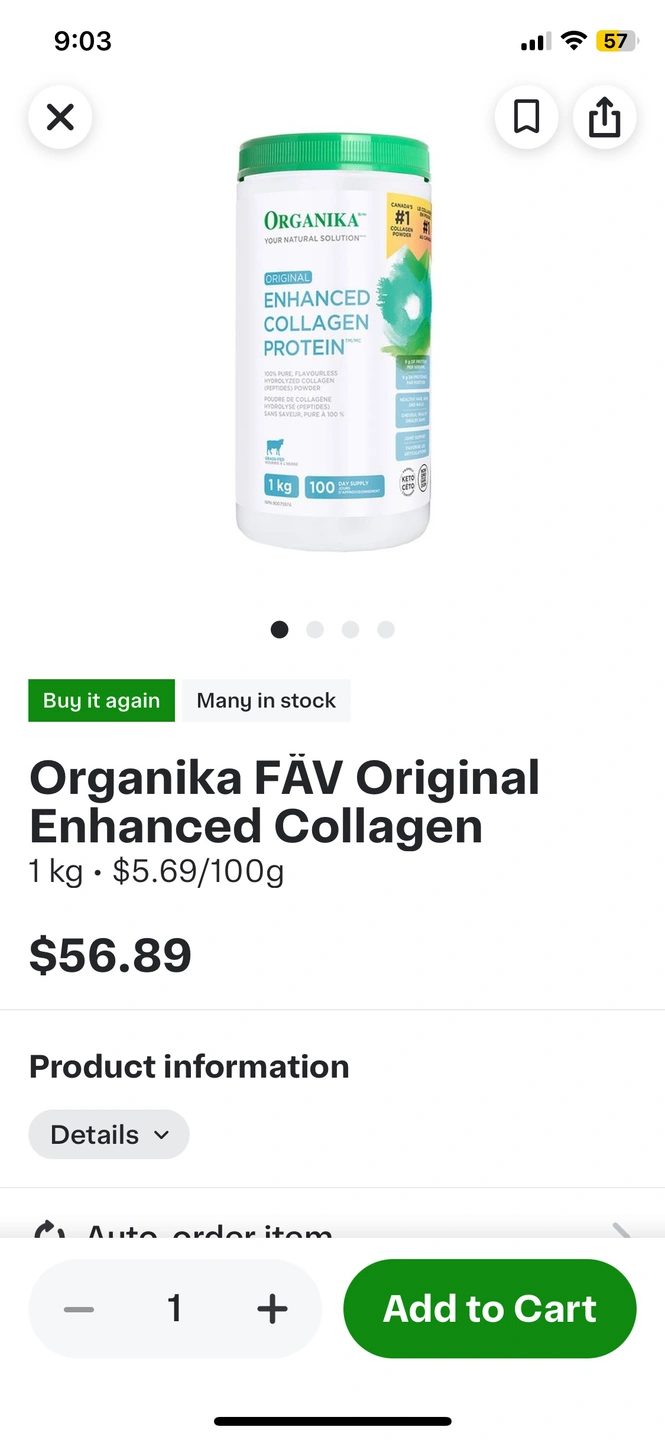
Task: Open the Organika collagen product image
Action: (x=333, y=345)
